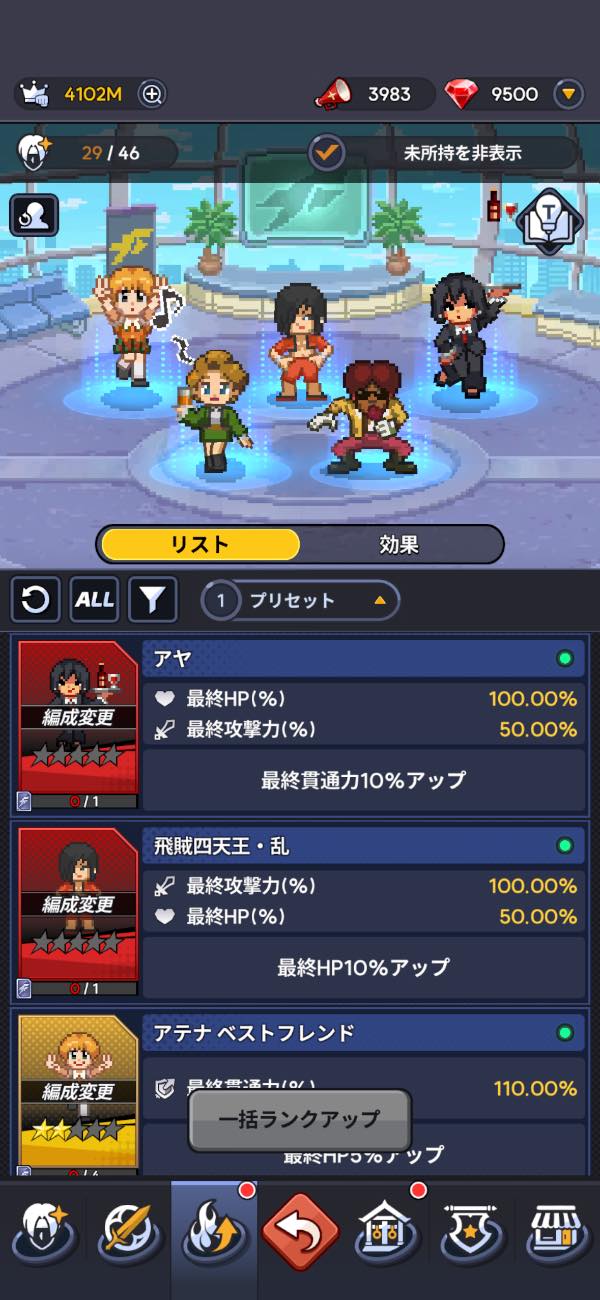This screenshot has width=600, height=1300.
Task: Open the filter funnel icon
Action: (x=152, y=600)
